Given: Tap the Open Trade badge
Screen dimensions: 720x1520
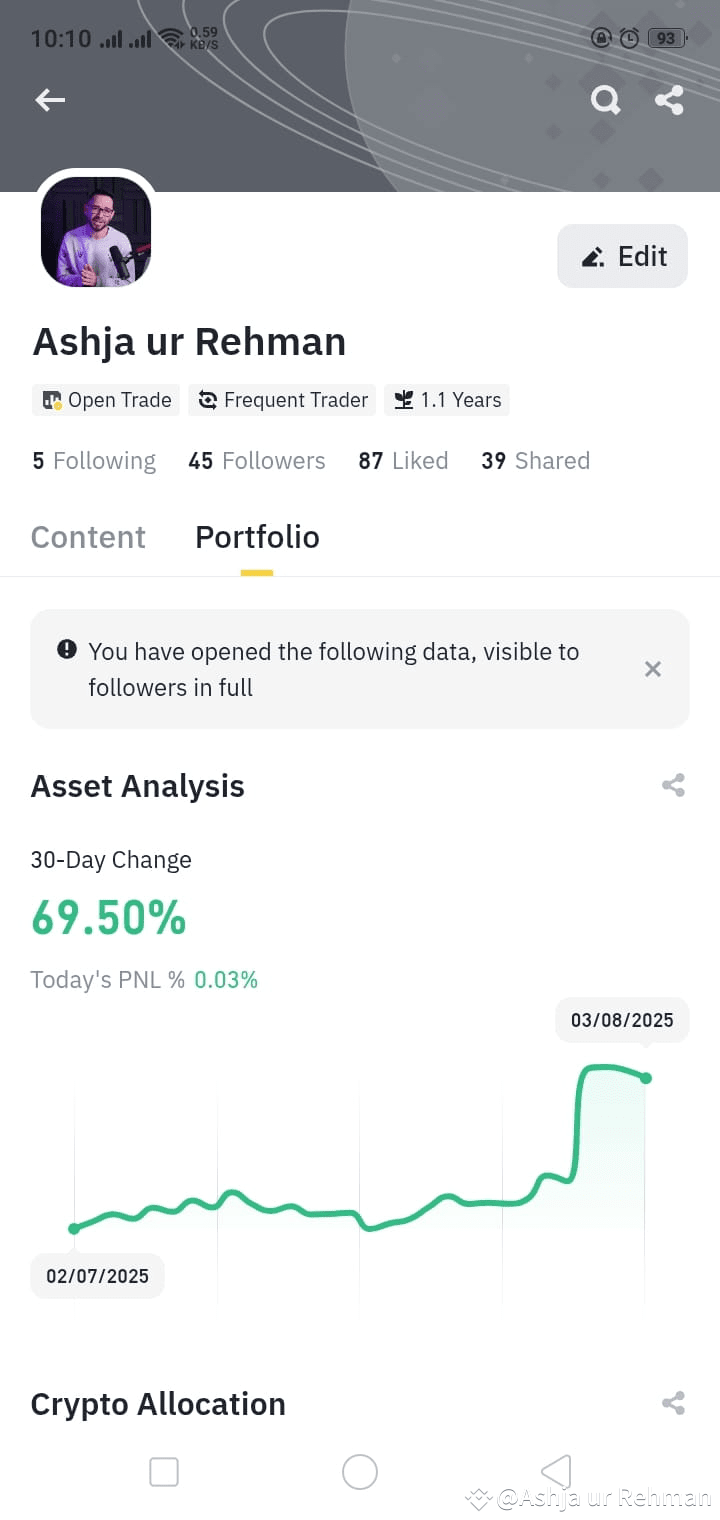Looking at the screenshot, I should pos(105,400).
